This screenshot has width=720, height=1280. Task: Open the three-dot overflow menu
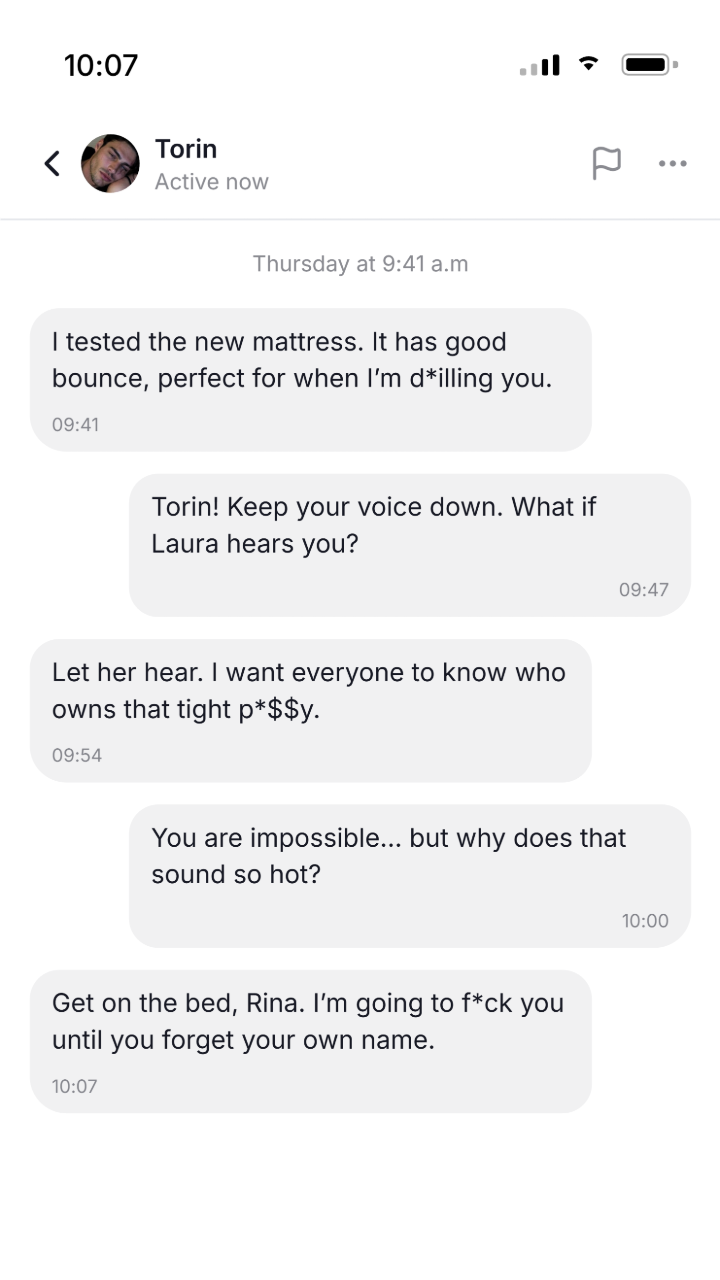[673, 163]
